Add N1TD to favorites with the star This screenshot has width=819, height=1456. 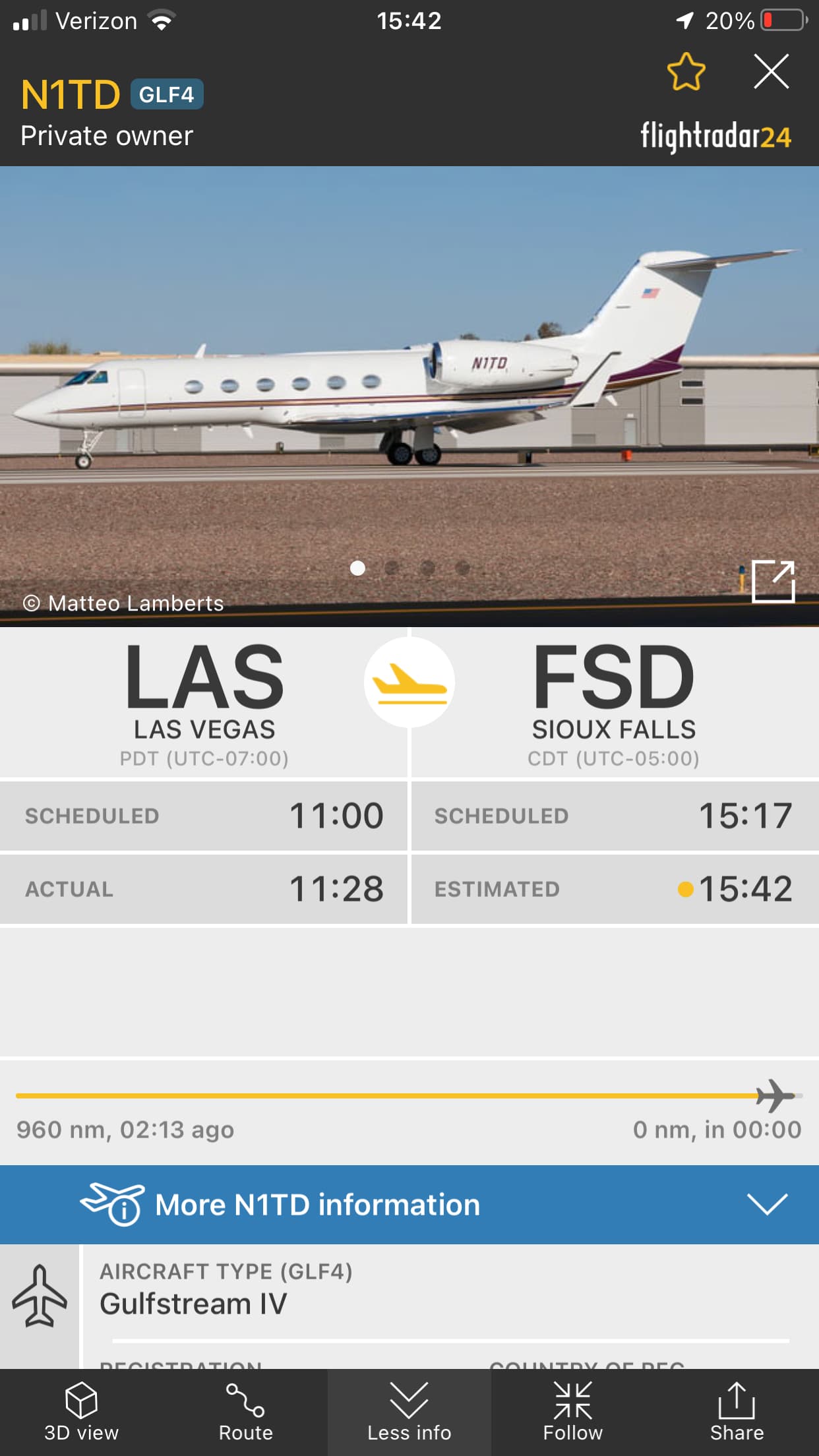pos(686,72)
